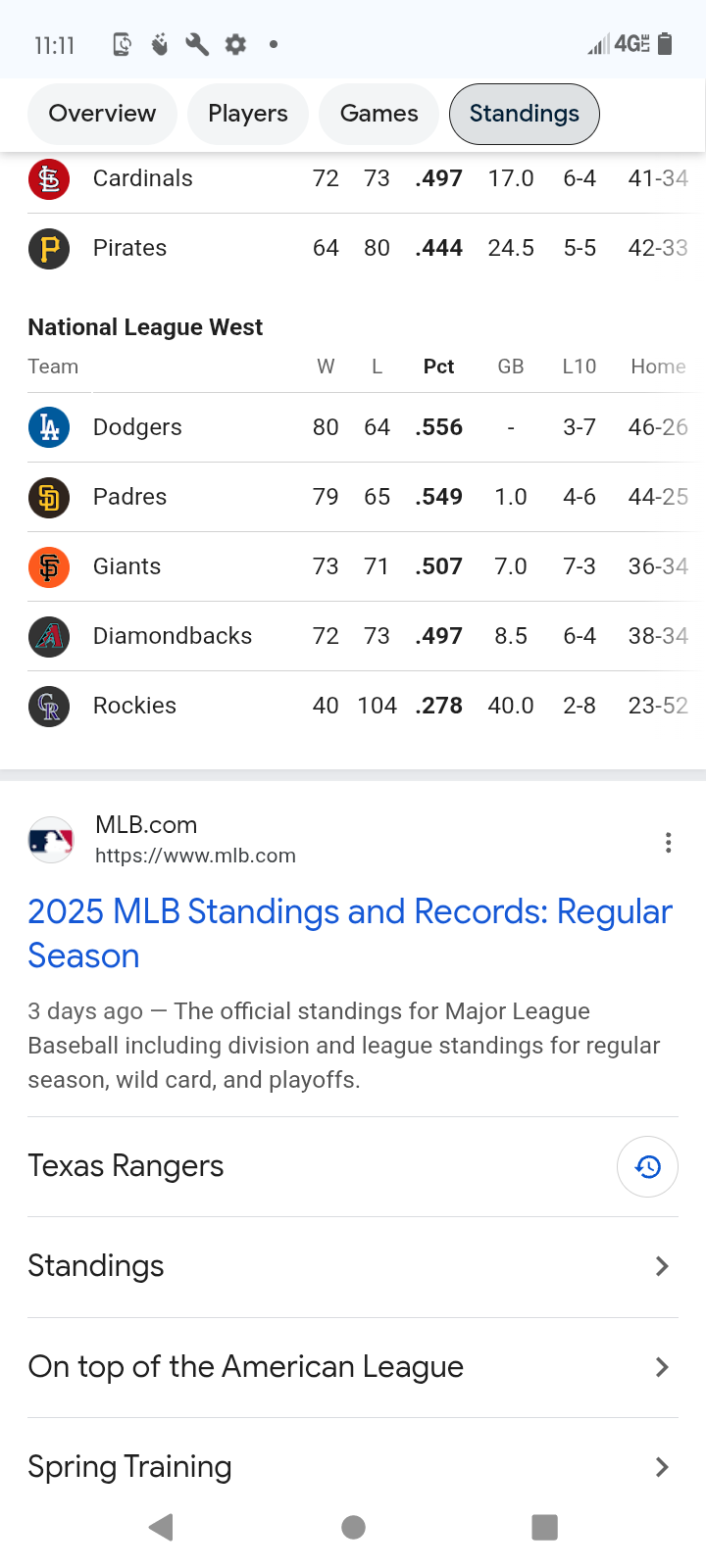This screenshot has width=706, height=1568.
Task: Tap the wrench icon in status bar
Action: (x=197, y=44)
